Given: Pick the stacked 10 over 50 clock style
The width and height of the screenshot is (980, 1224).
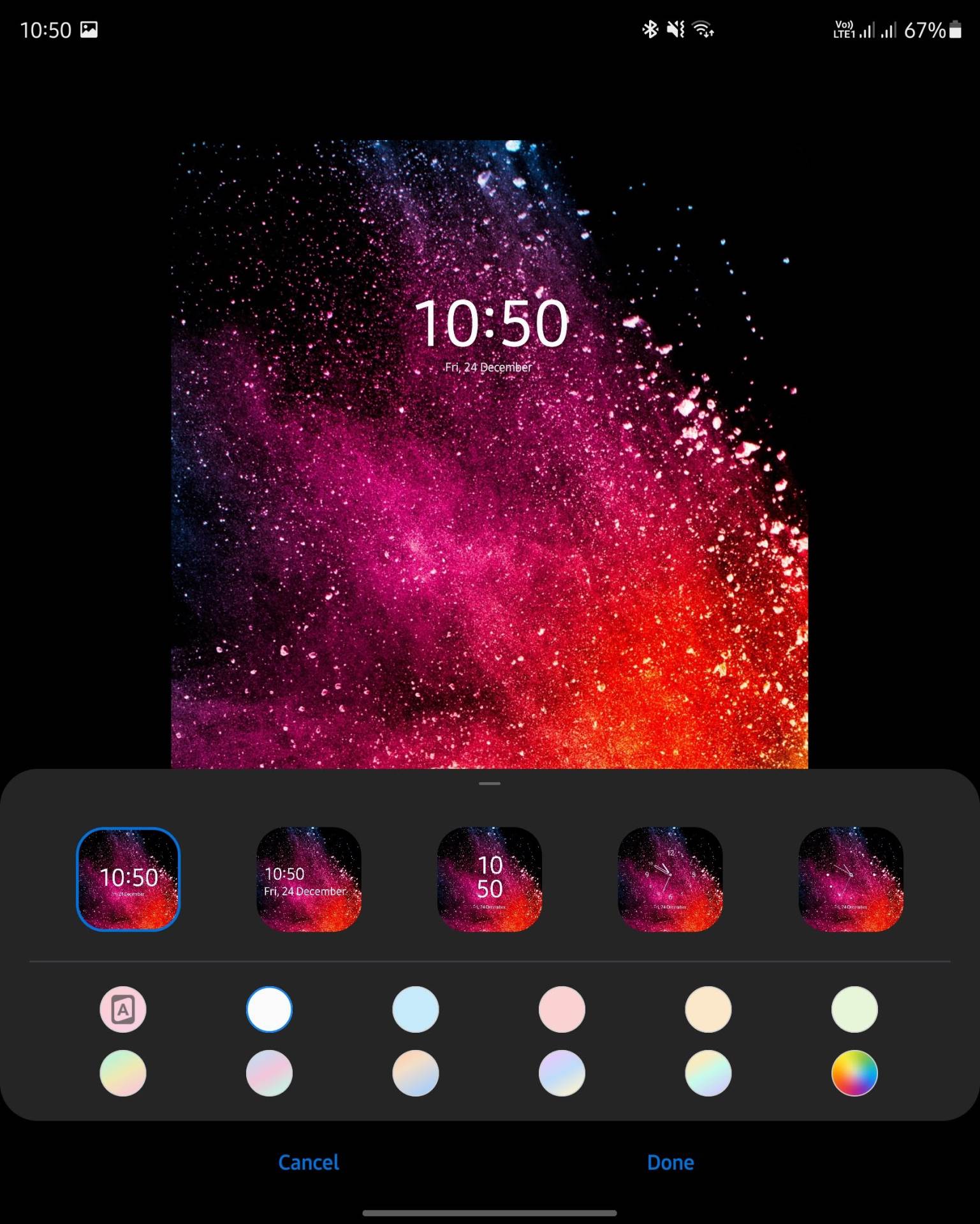Looking at the screenshot, I should pyautogui.click(x=490, y=879).
